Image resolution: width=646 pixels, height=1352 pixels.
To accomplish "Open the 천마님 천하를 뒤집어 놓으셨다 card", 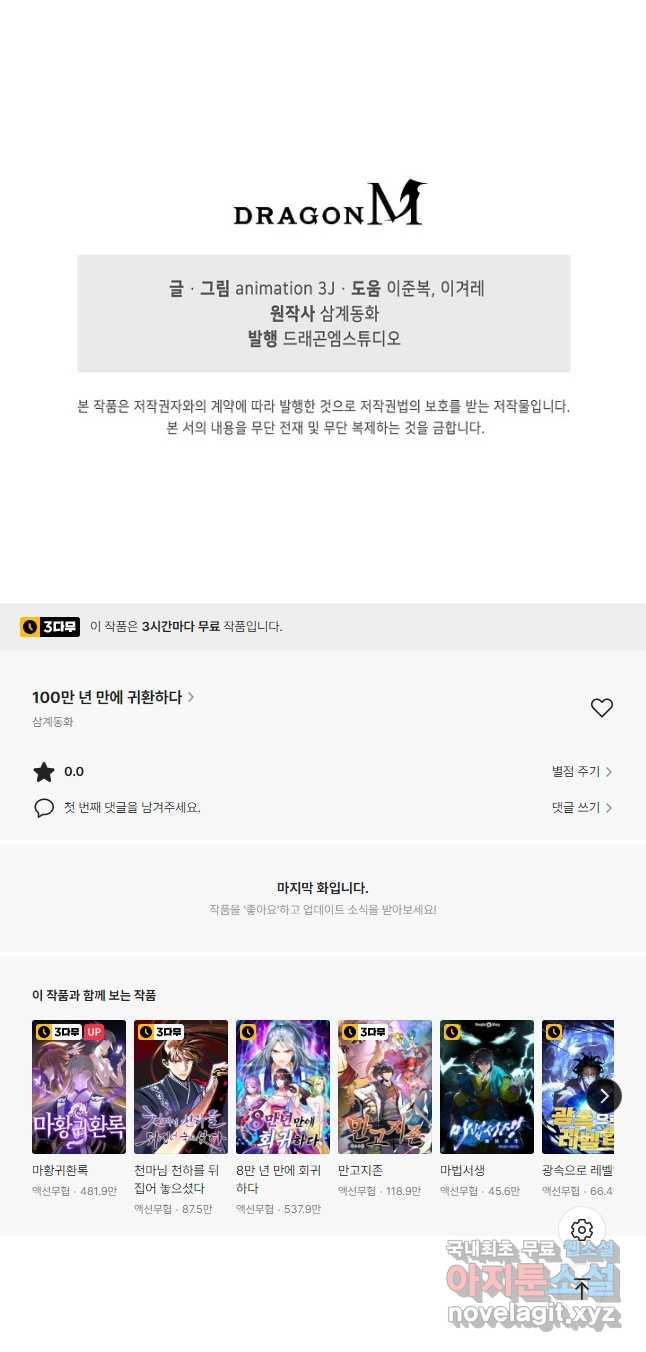I will [x=181, y=1087].
